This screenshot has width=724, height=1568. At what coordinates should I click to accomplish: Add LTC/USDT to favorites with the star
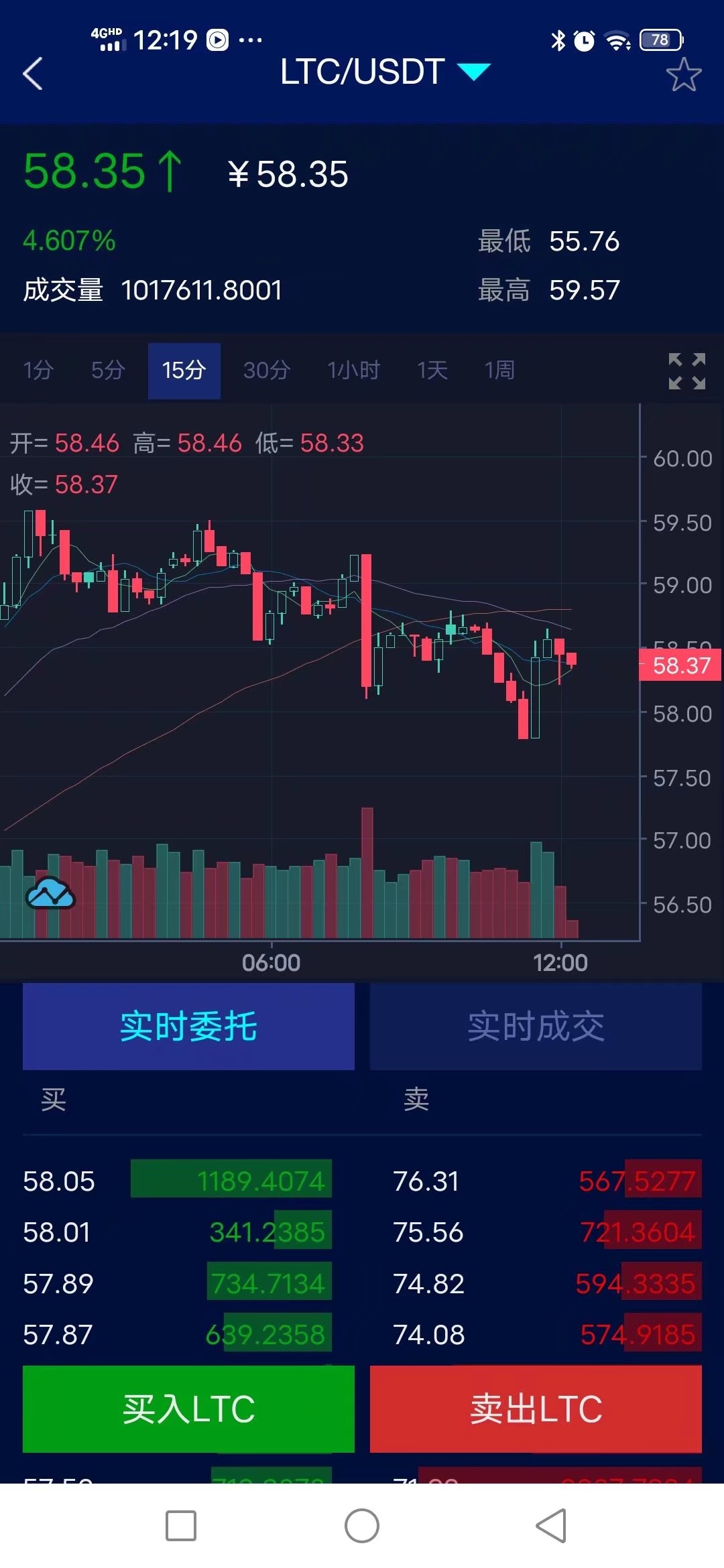click(684, 74)
